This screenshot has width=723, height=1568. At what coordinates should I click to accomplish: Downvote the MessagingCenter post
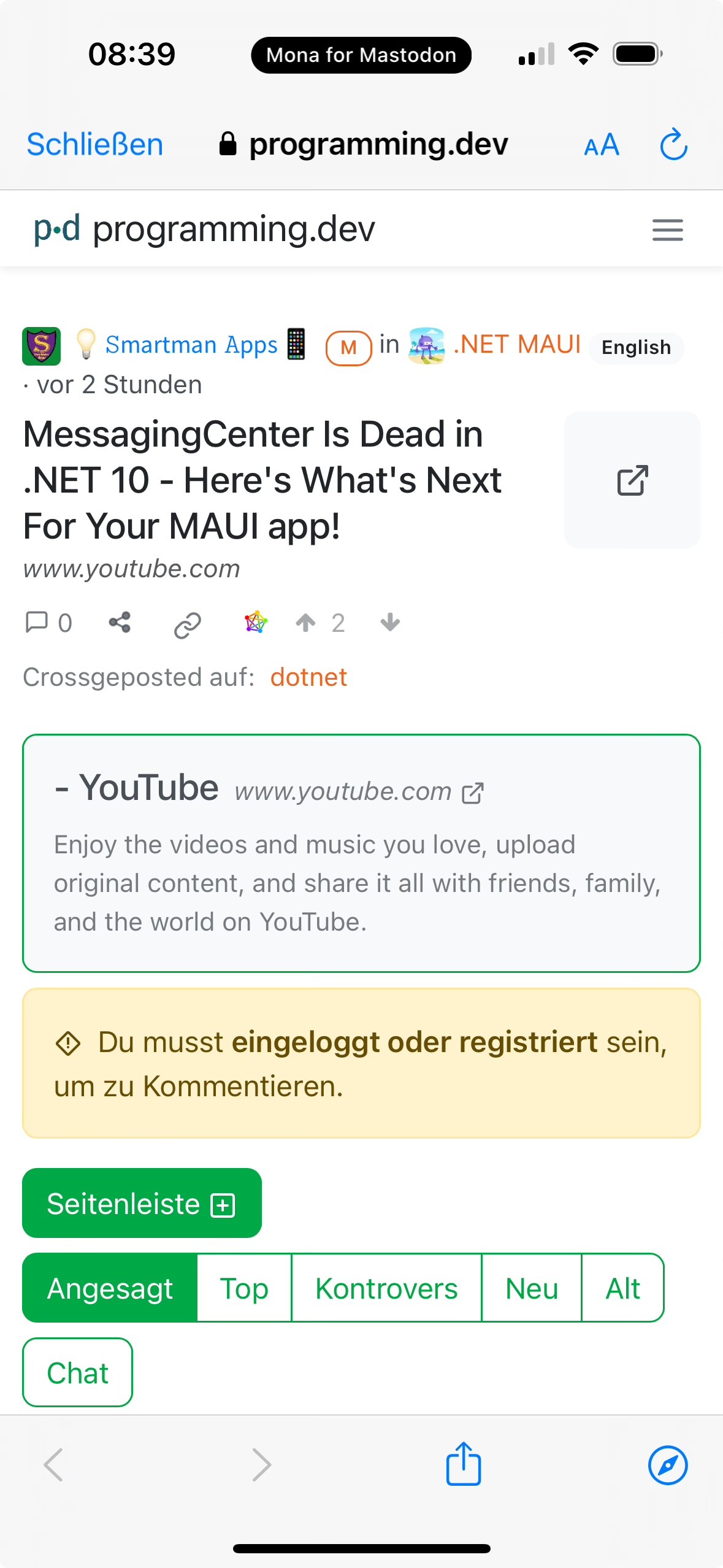pyautogui.click(x=390, y=623)
